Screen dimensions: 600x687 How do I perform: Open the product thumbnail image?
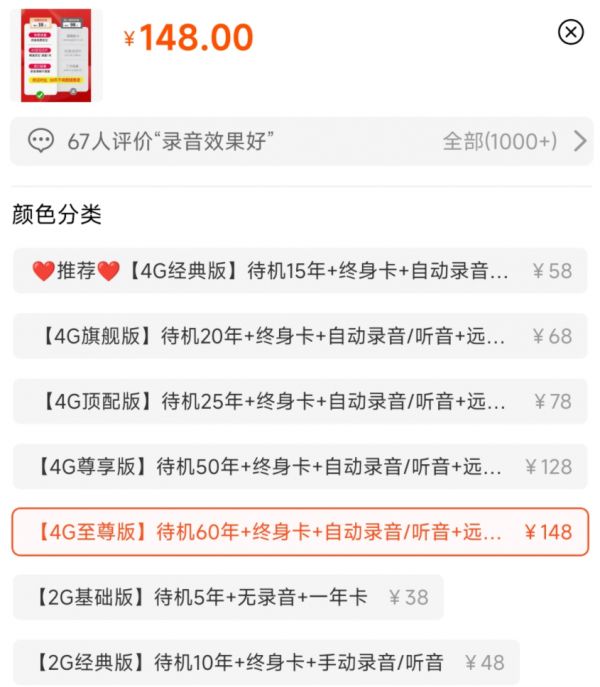[56, 56]
